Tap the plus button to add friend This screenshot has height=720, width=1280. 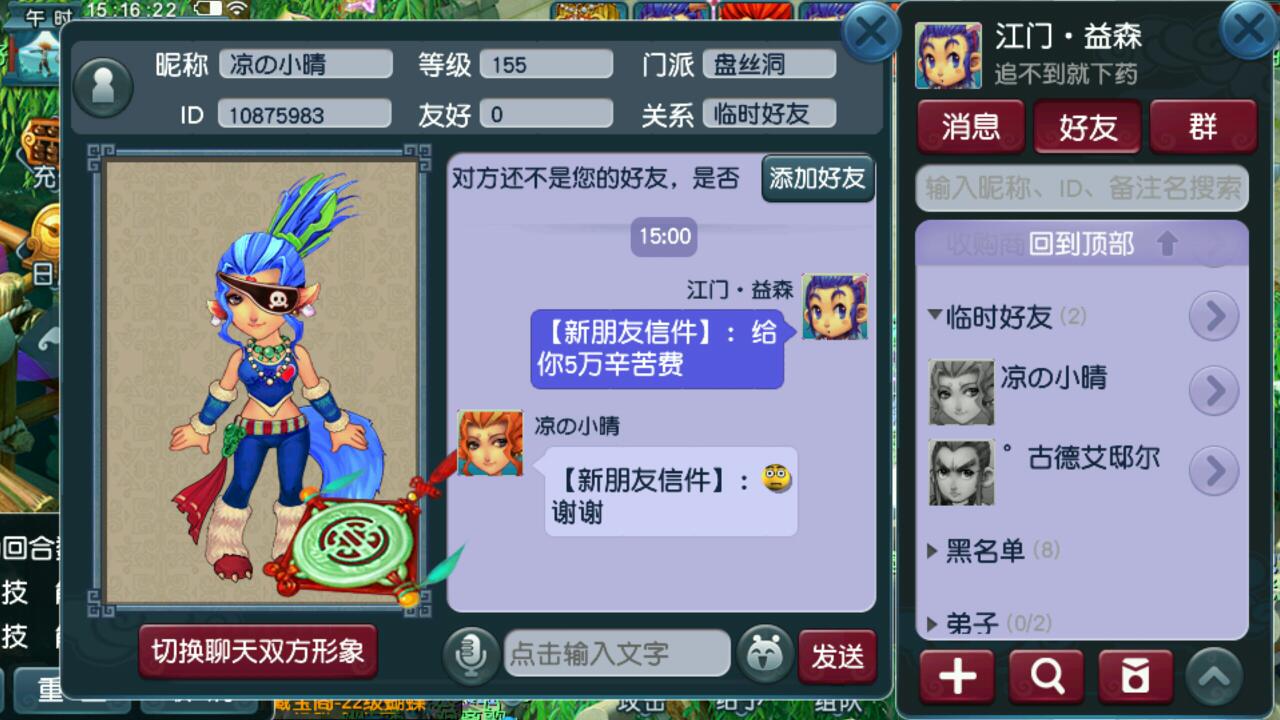[x=957, y=677]
